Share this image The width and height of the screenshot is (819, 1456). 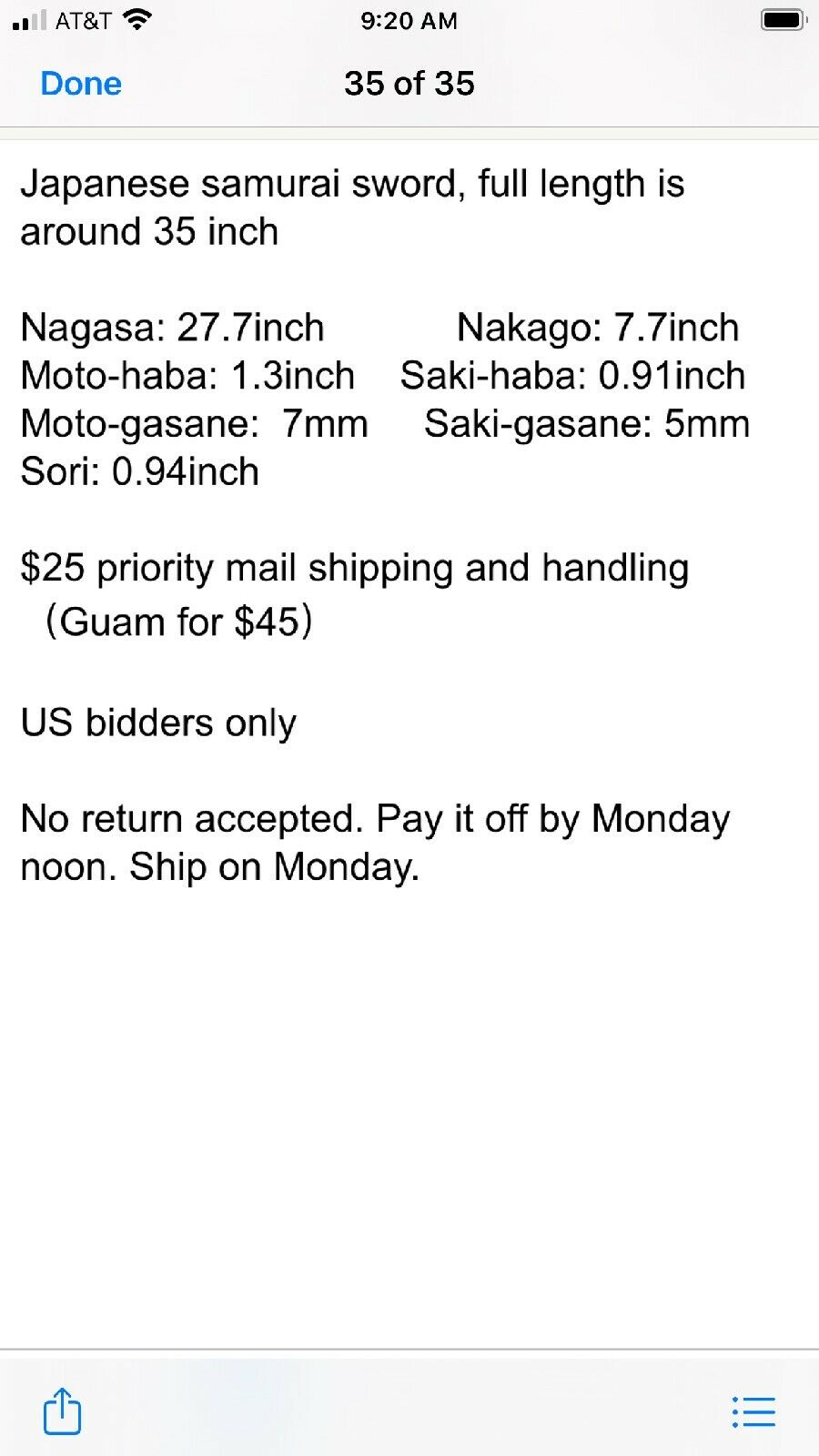point(63,1410)
